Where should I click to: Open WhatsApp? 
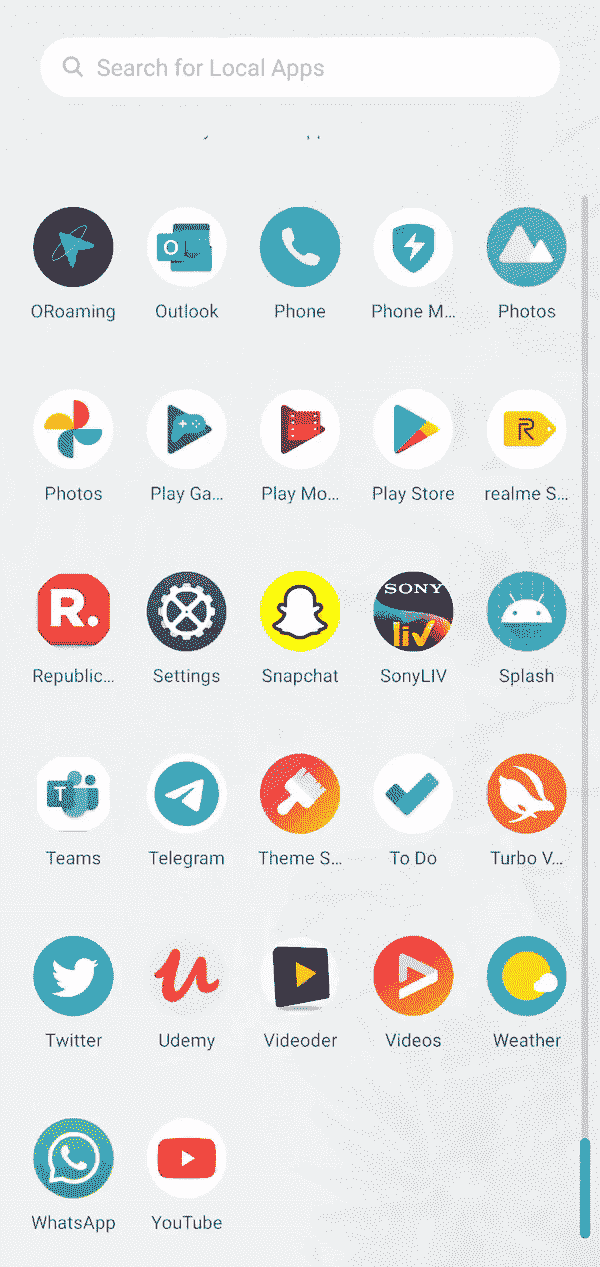(73, 1158)
